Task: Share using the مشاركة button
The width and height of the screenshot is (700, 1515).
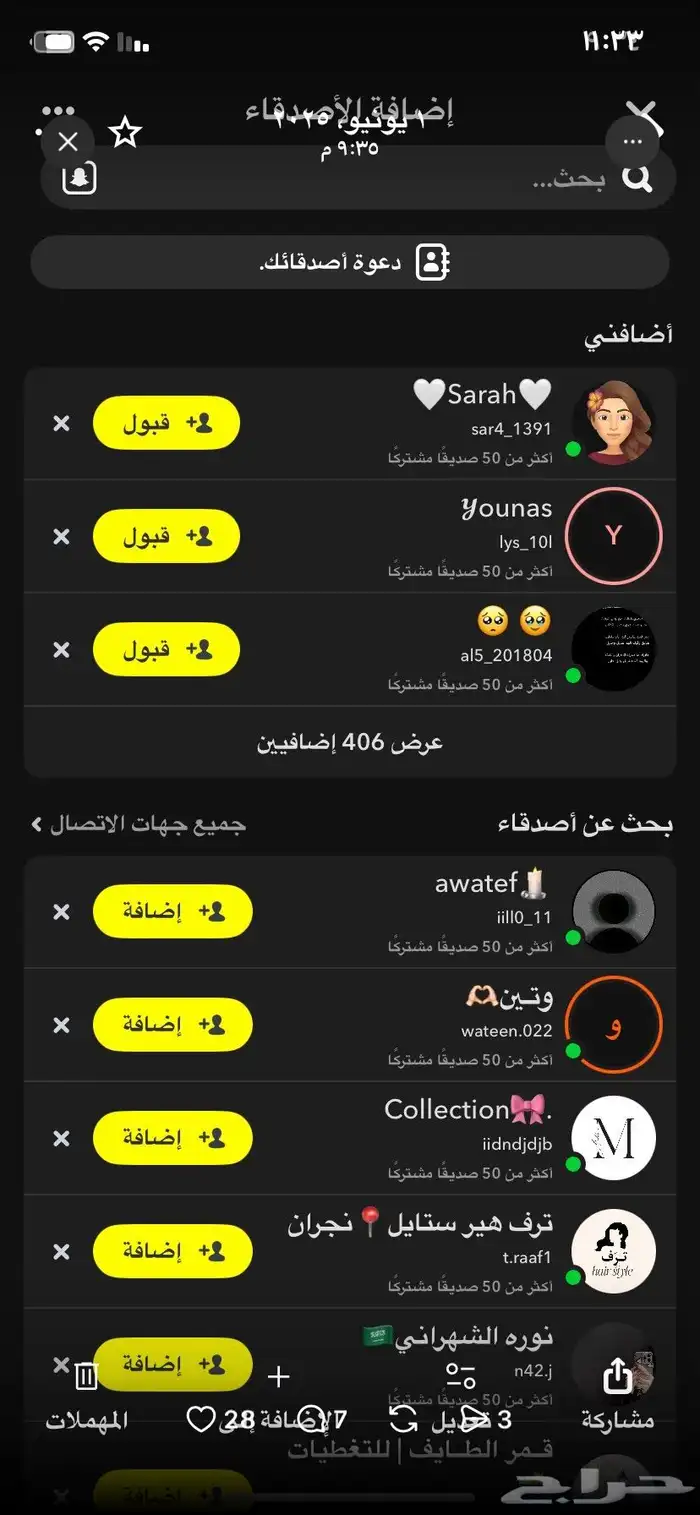Action: point(617,1392)
